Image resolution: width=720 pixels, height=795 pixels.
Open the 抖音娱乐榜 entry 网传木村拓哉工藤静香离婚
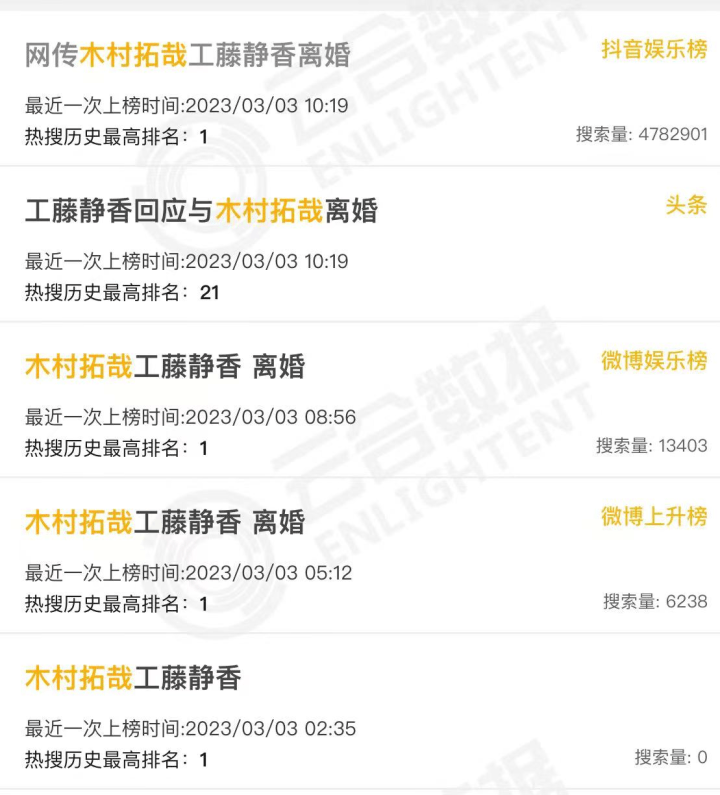click(x=188, y=55)
